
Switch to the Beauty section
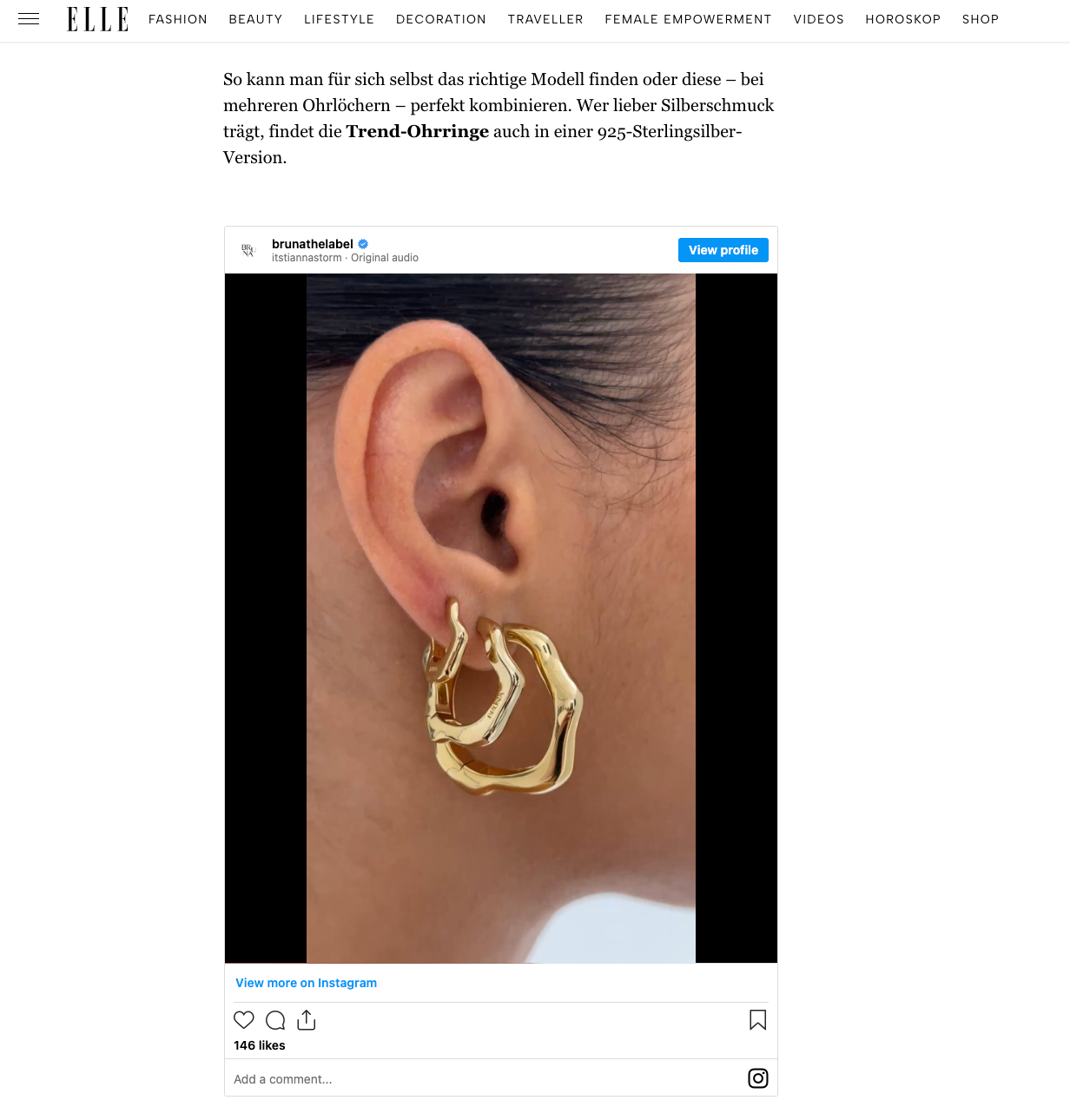coord(255,19)
